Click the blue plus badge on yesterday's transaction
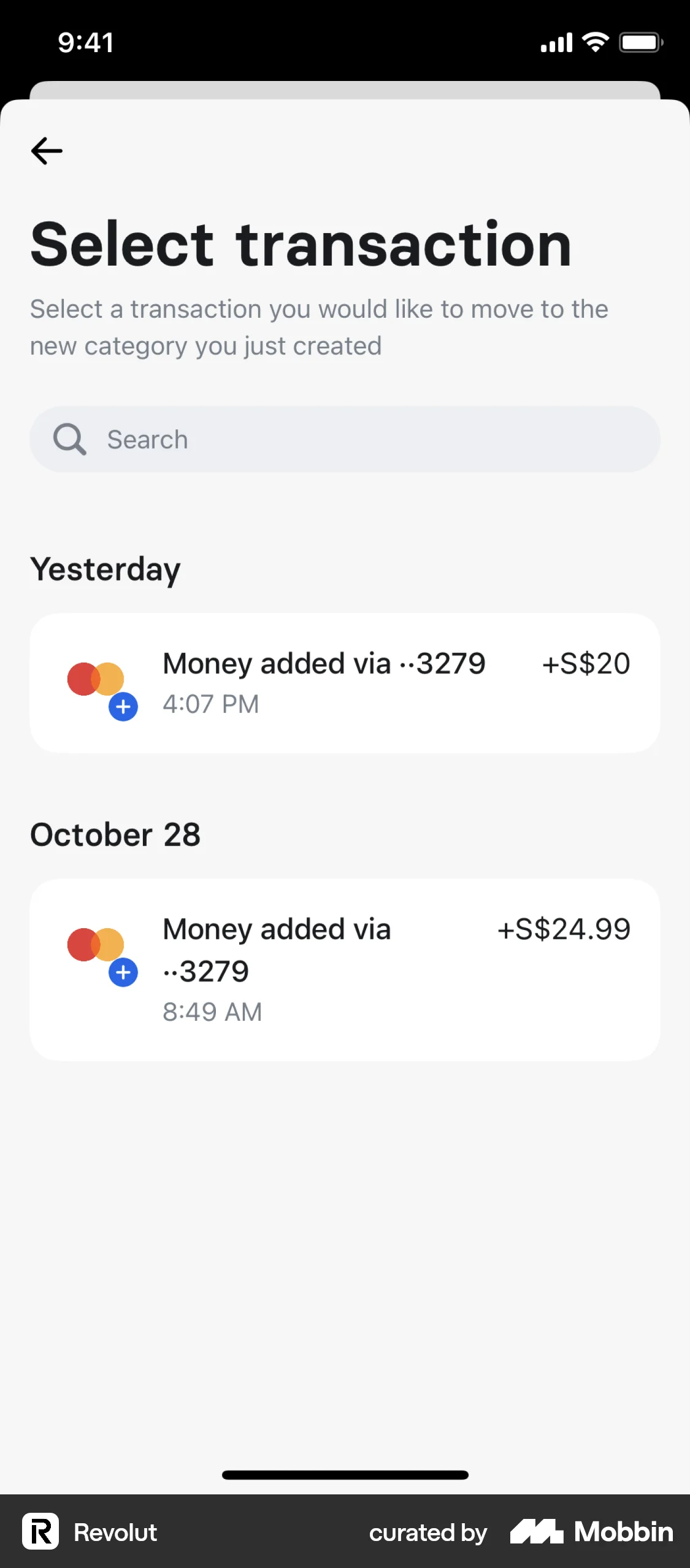The image size is (690, 1568). (x=123, y=707)
